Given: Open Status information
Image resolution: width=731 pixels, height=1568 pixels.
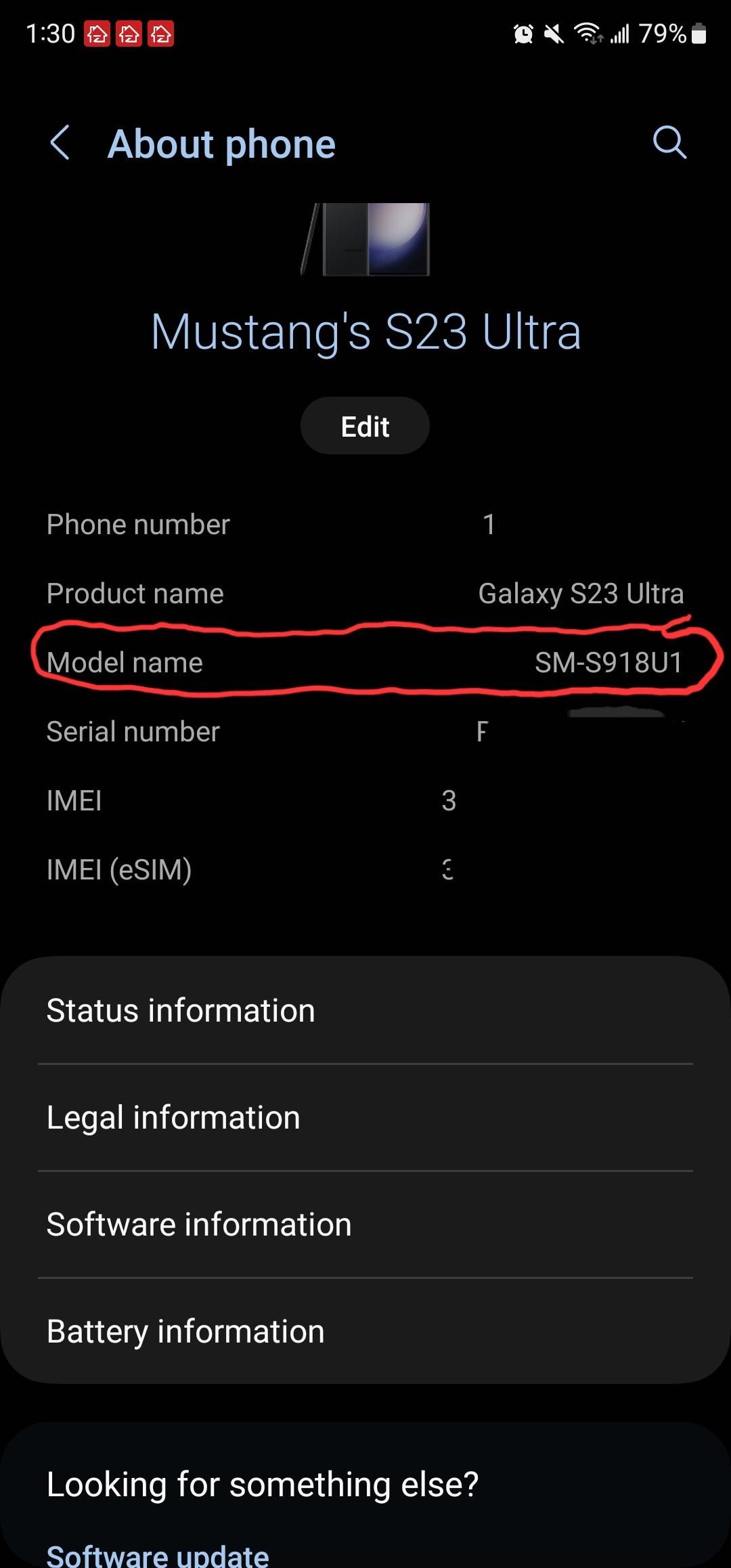Looking at the screenshot, I should click(x=365, y=1010).
